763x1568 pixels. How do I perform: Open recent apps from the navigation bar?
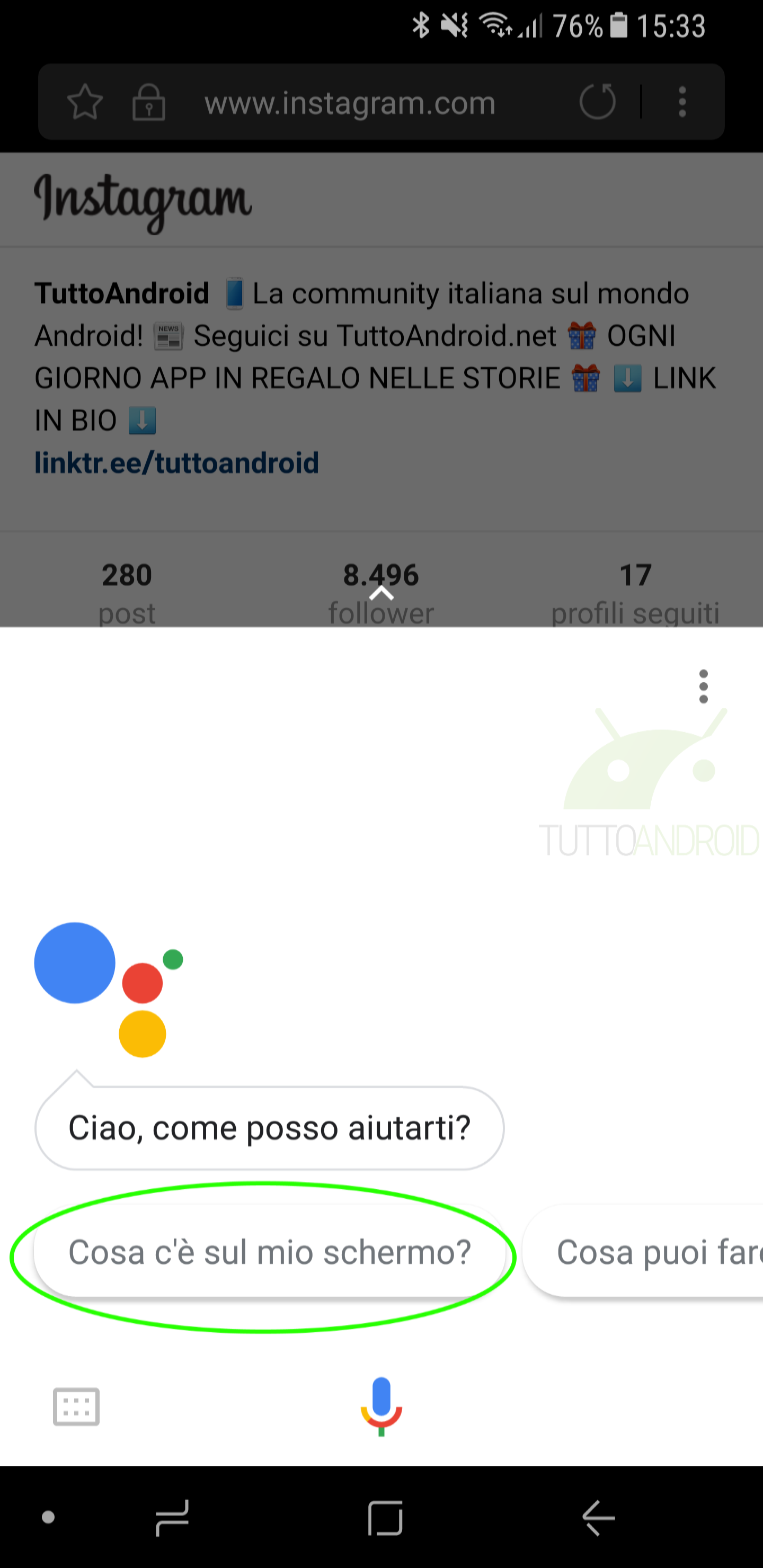pos(173,1518)
